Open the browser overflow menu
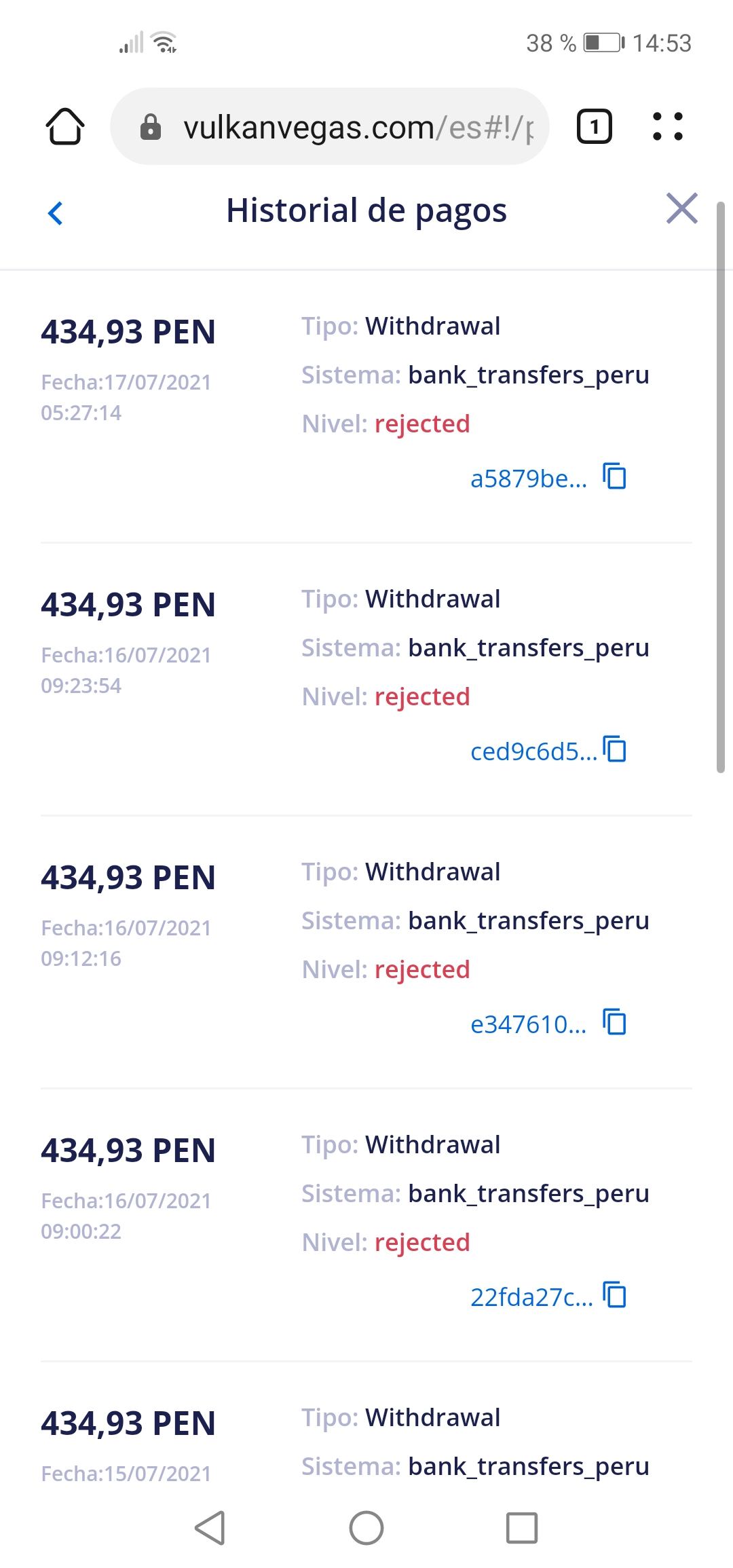This screenshot has height=1568, width=733. click(x=667, y=127)
